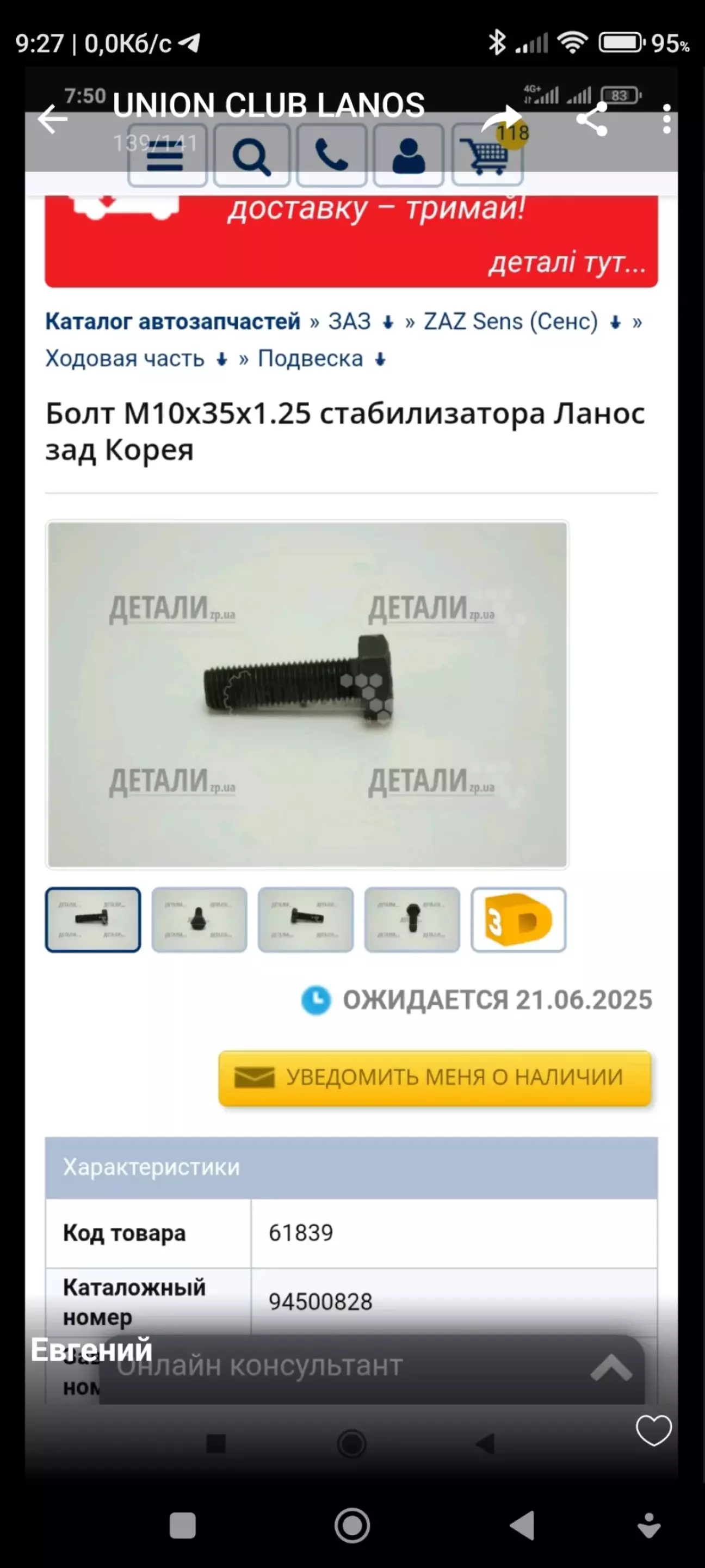Image resolution: width=705 pixels, height=1568 pixels.
Task: Forward this media with the arrow icon
Action: tap(503, 119)
